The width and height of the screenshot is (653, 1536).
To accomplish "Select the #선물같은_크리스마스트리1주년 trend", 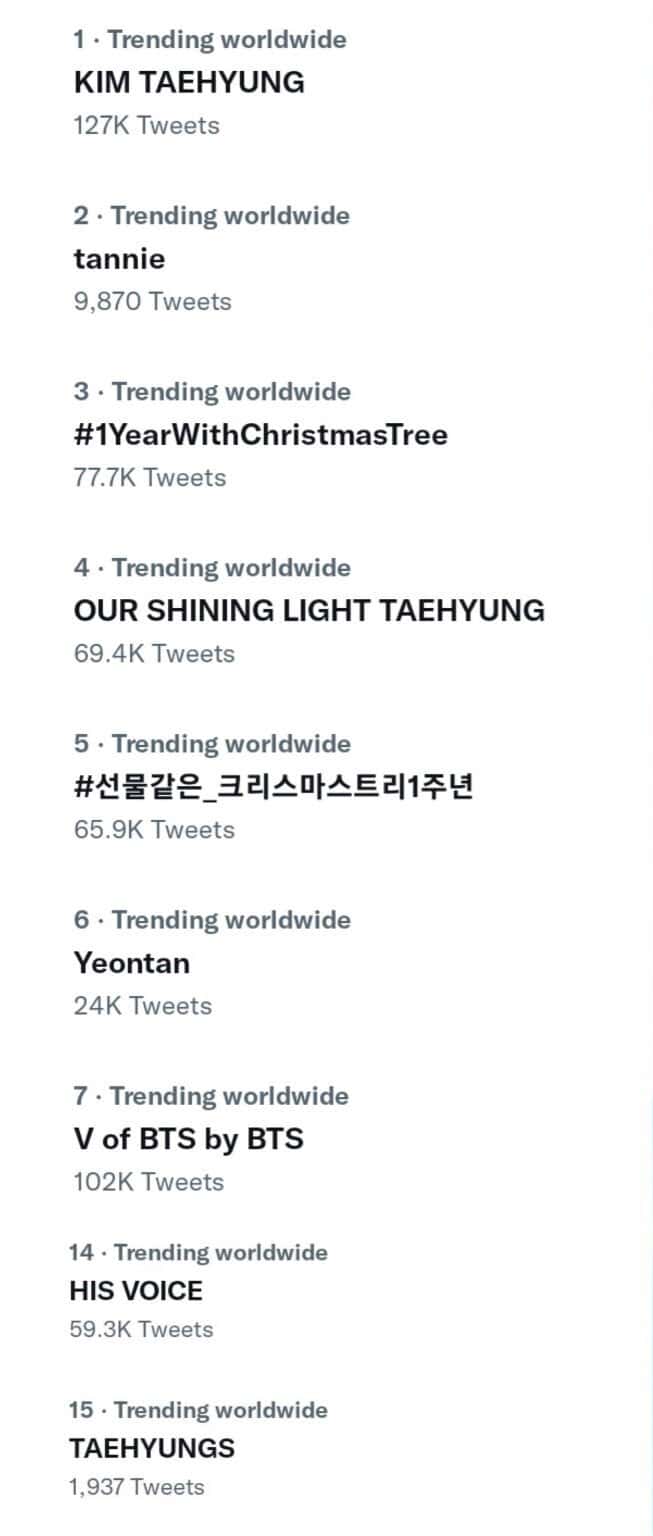I will tap(273, 787).
